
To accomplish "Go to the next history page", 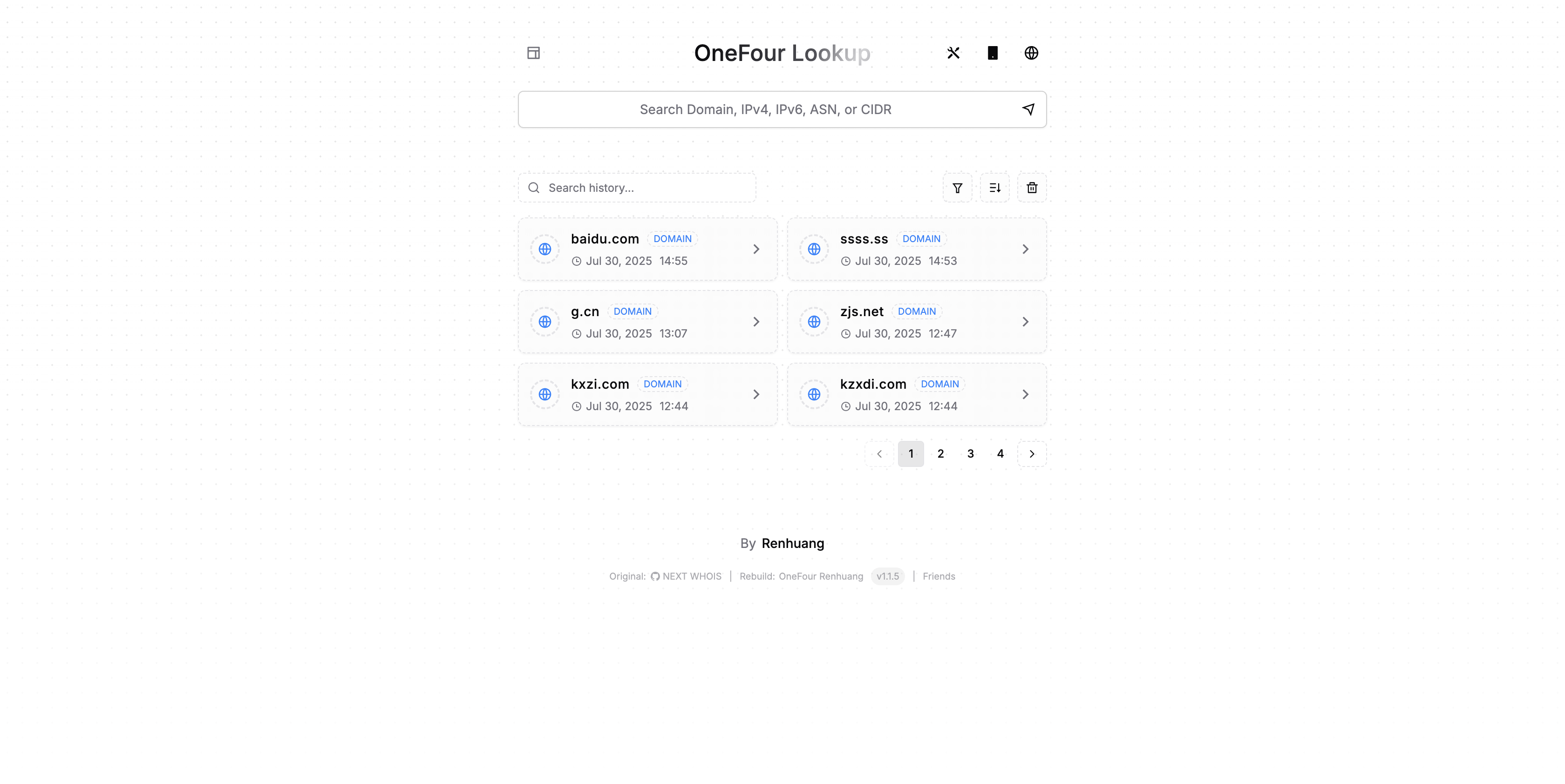I will coord(1032,453).
